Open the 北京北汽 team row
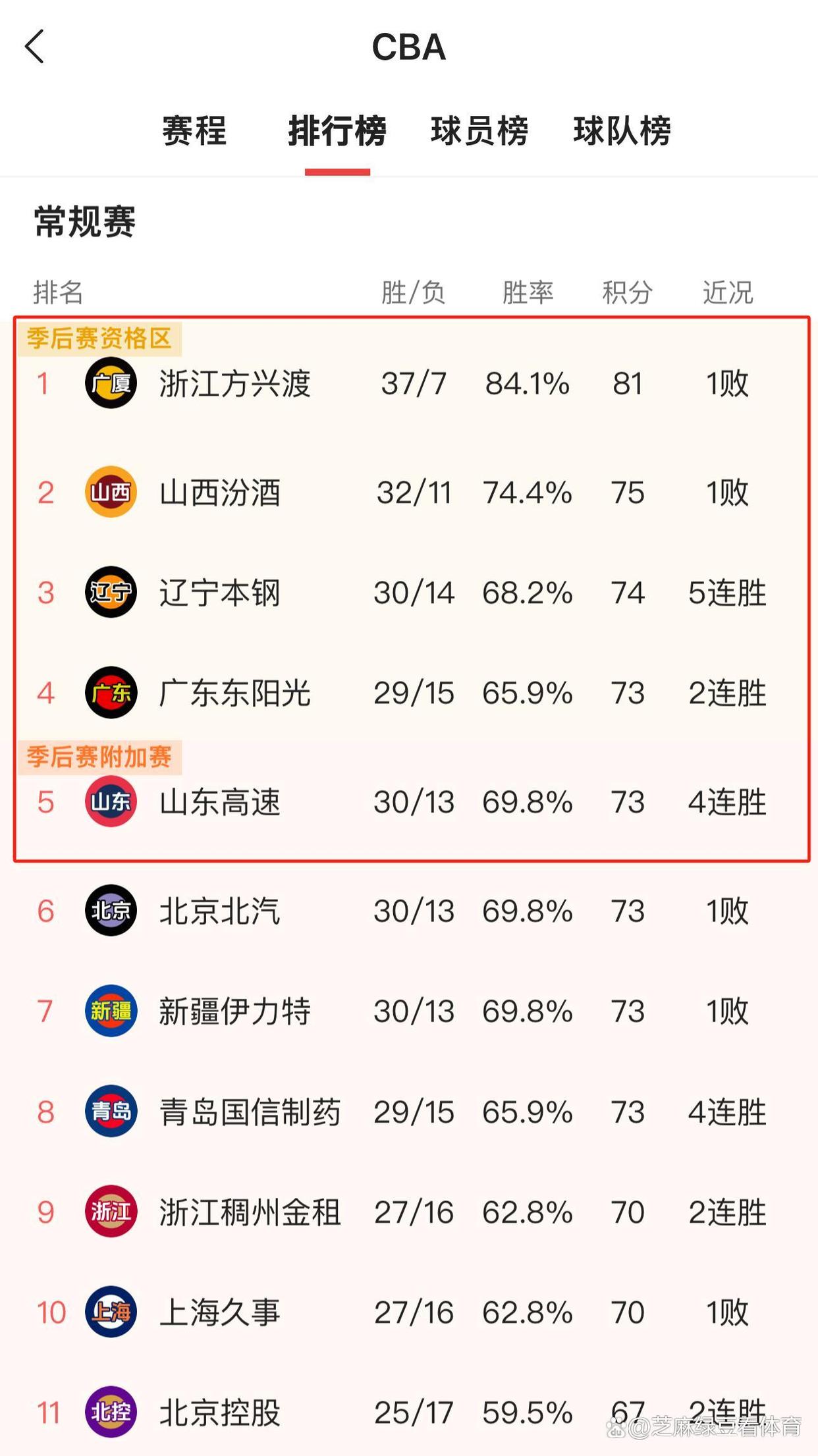The image size is (818, 1456). point(220,911)
